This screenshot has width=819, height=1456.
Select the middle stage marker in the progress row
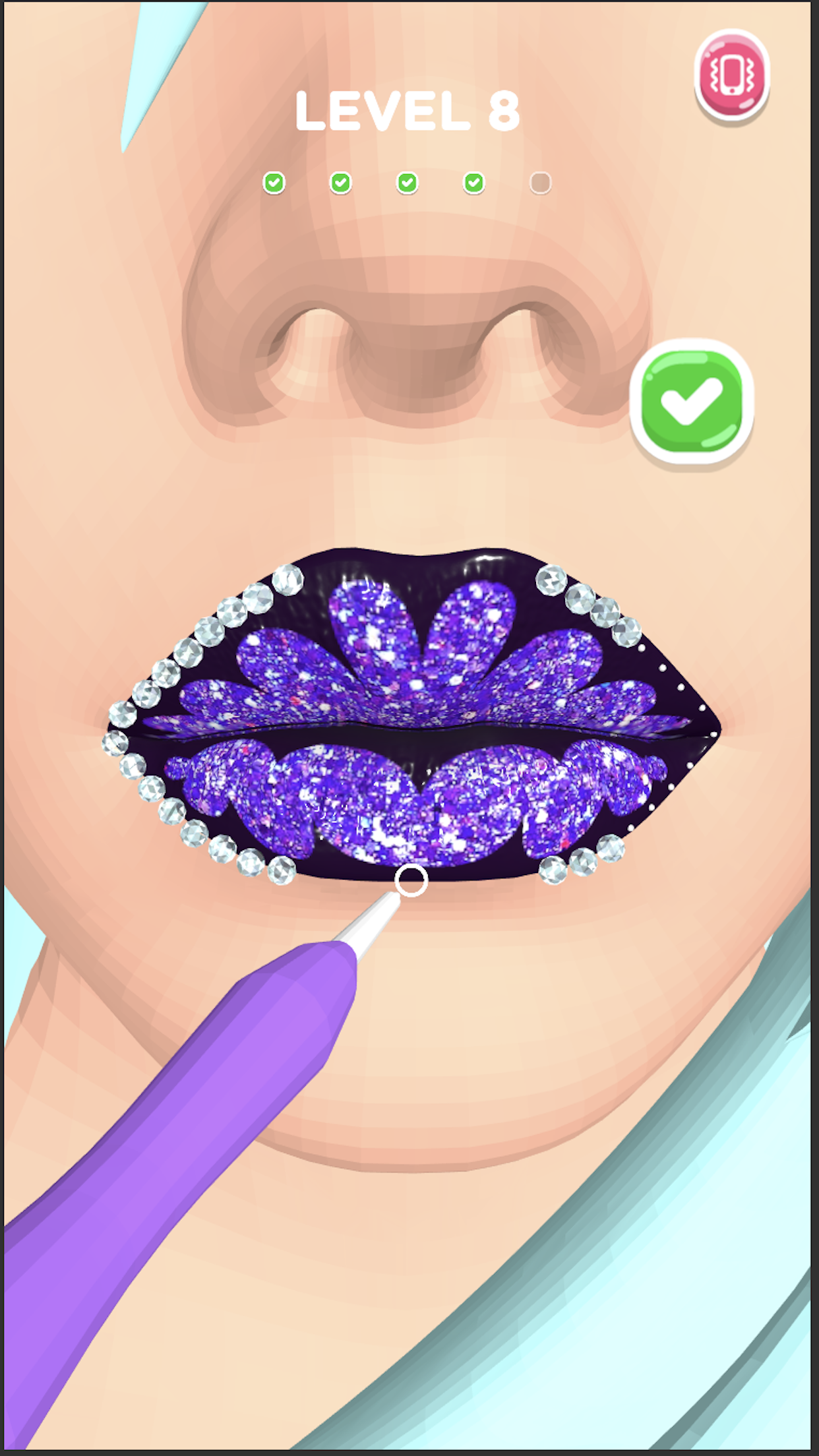(x=408, y=182)
